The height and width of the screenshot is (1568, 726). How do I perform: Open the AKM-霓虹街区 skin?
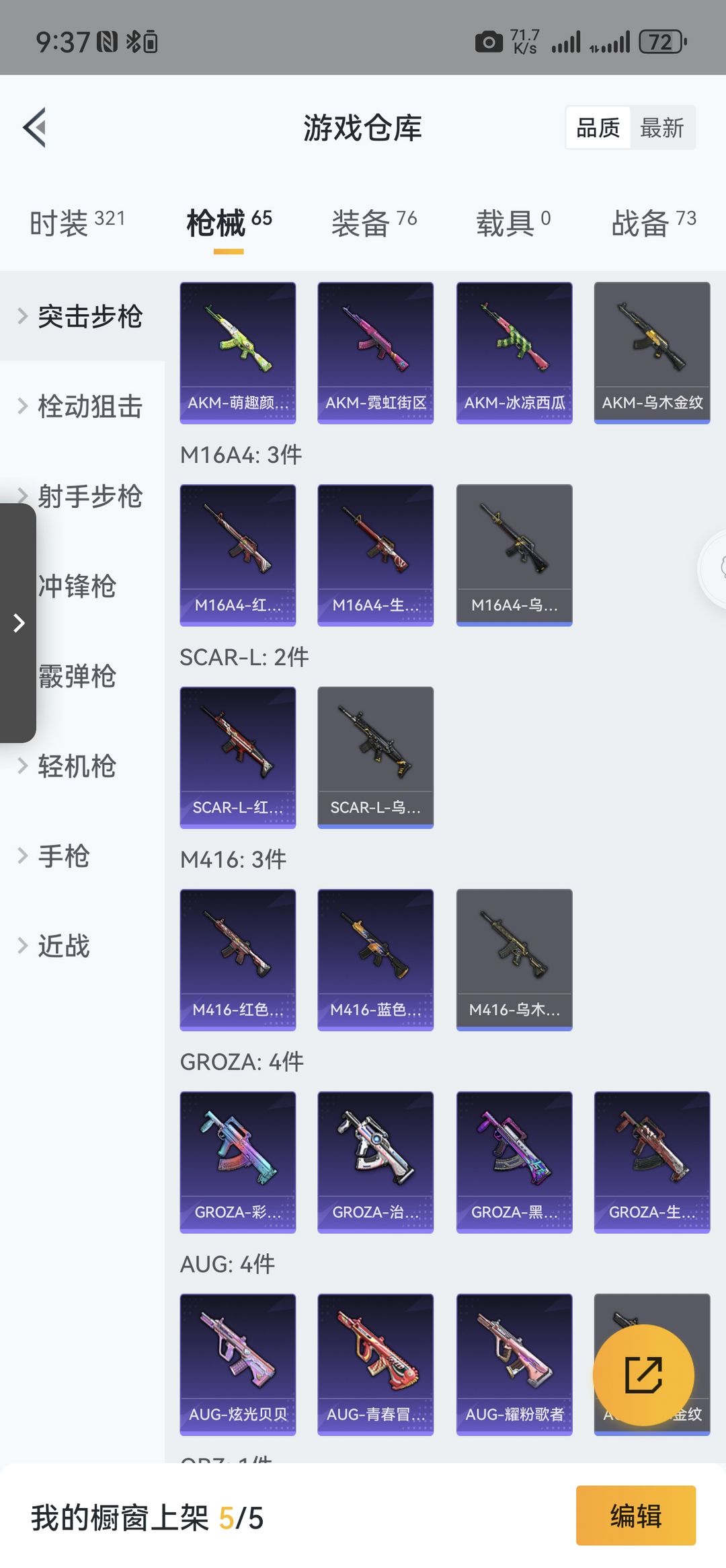pyautogui.click(x=375, y=352)
